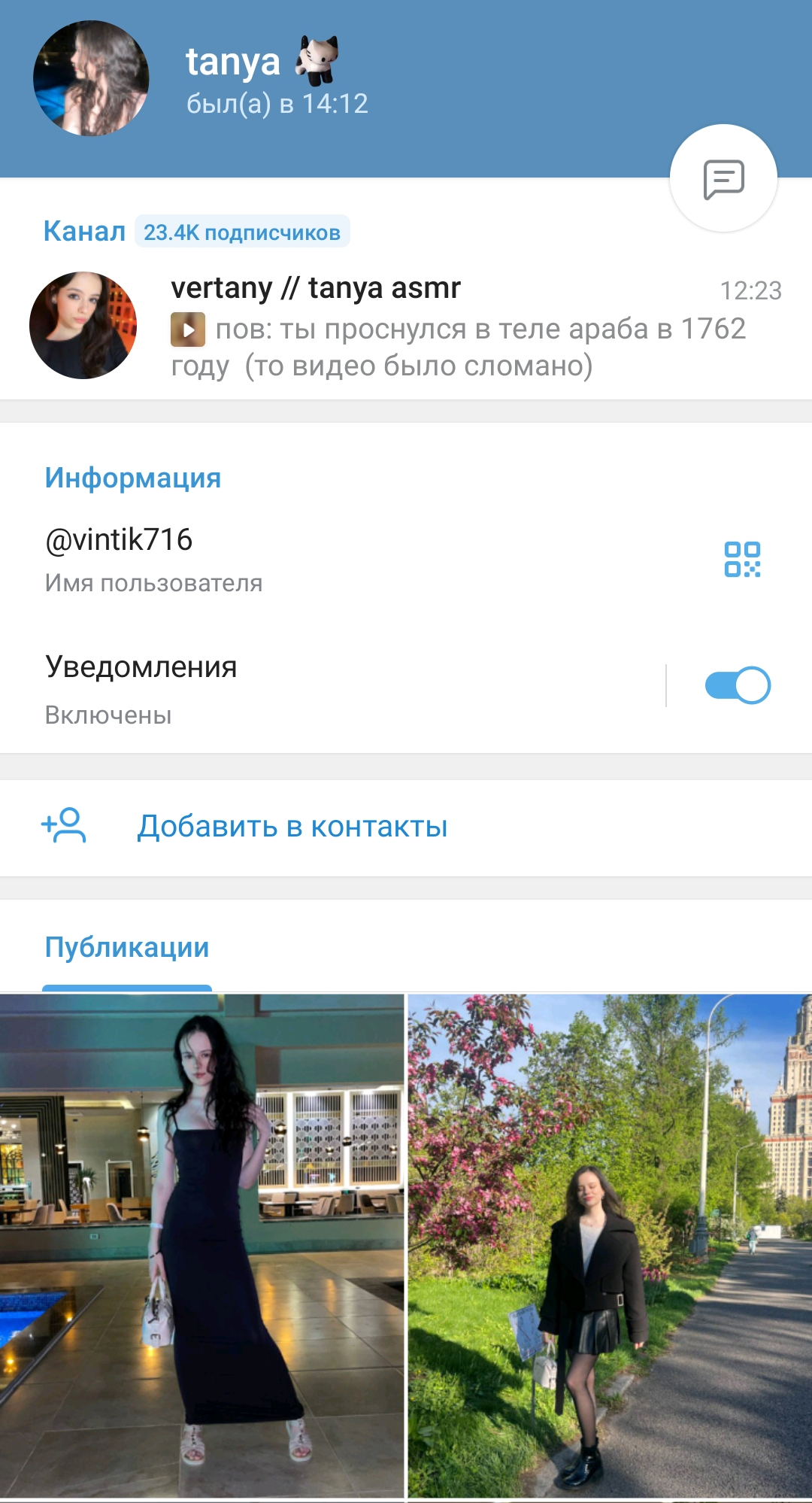Tap the @vintik716 username row
This screenshot has width=812, height=1503.
(301, 558)
